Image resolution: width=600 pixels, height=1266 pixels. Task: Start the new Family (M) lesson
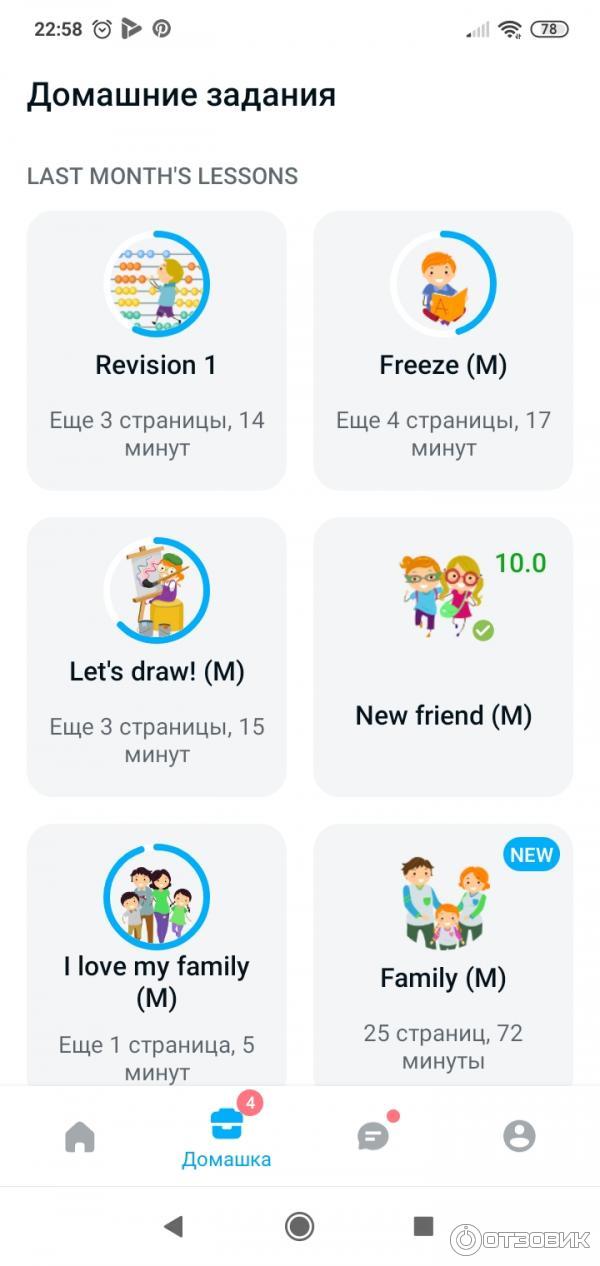click(x=443, y=955)
